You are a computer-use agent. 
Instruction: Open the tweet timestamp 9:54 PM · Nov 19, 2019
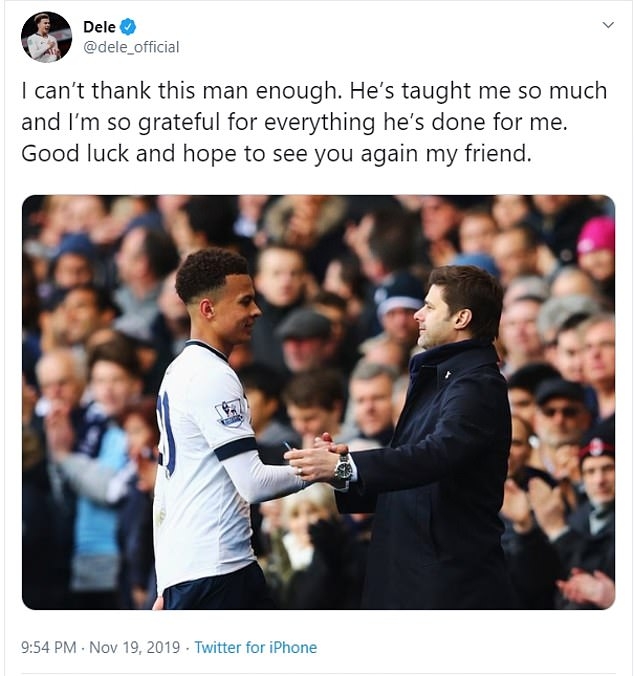tap(97, 648)
